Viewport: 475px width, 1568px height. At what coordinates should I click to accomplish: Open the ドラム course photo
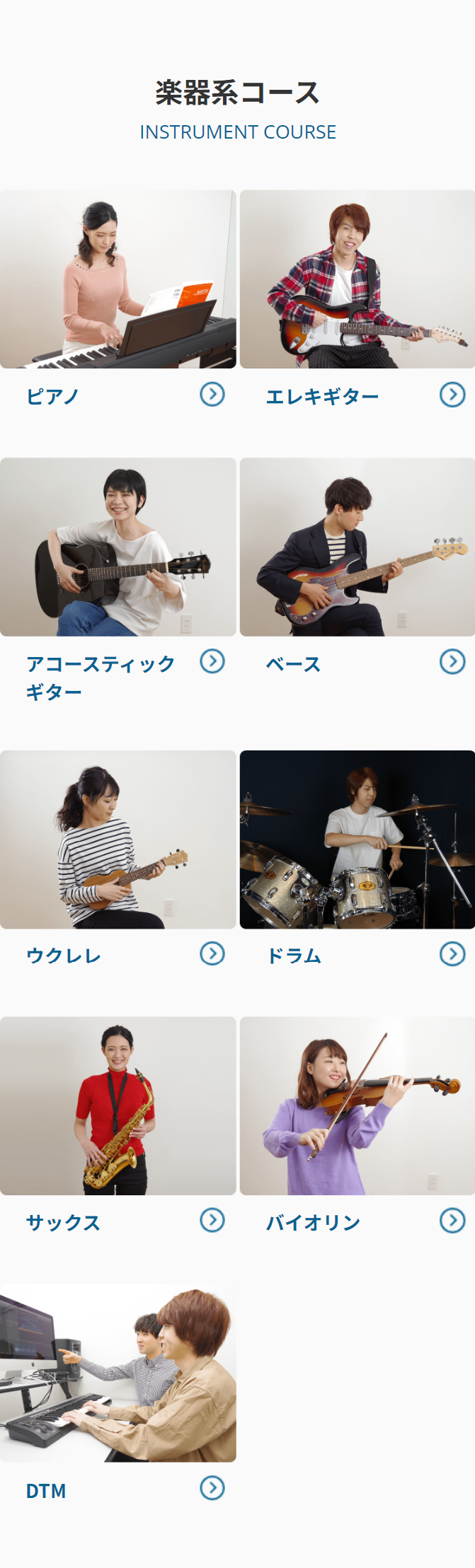click(357, 840)
